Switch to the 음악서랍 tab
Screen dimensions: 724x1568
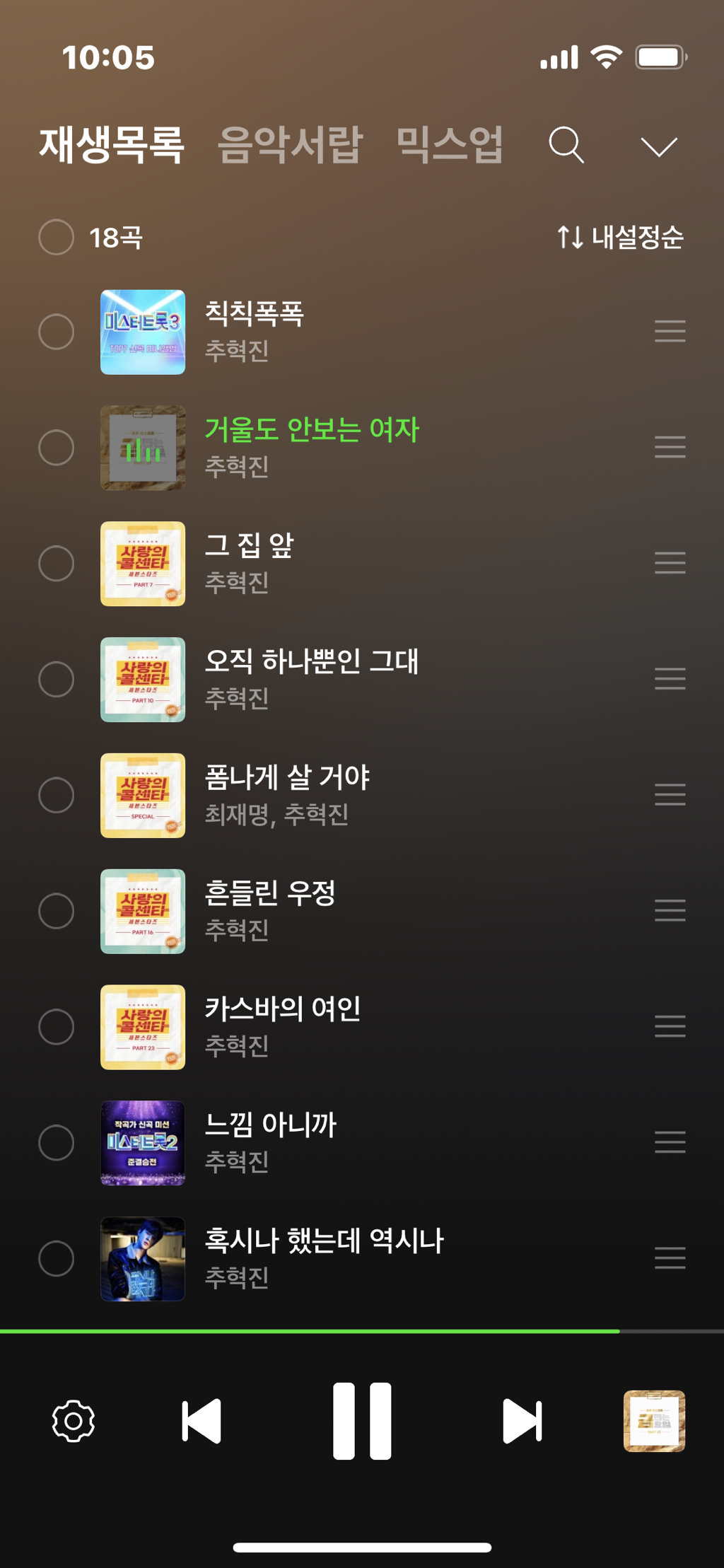(x=290, y=145)
